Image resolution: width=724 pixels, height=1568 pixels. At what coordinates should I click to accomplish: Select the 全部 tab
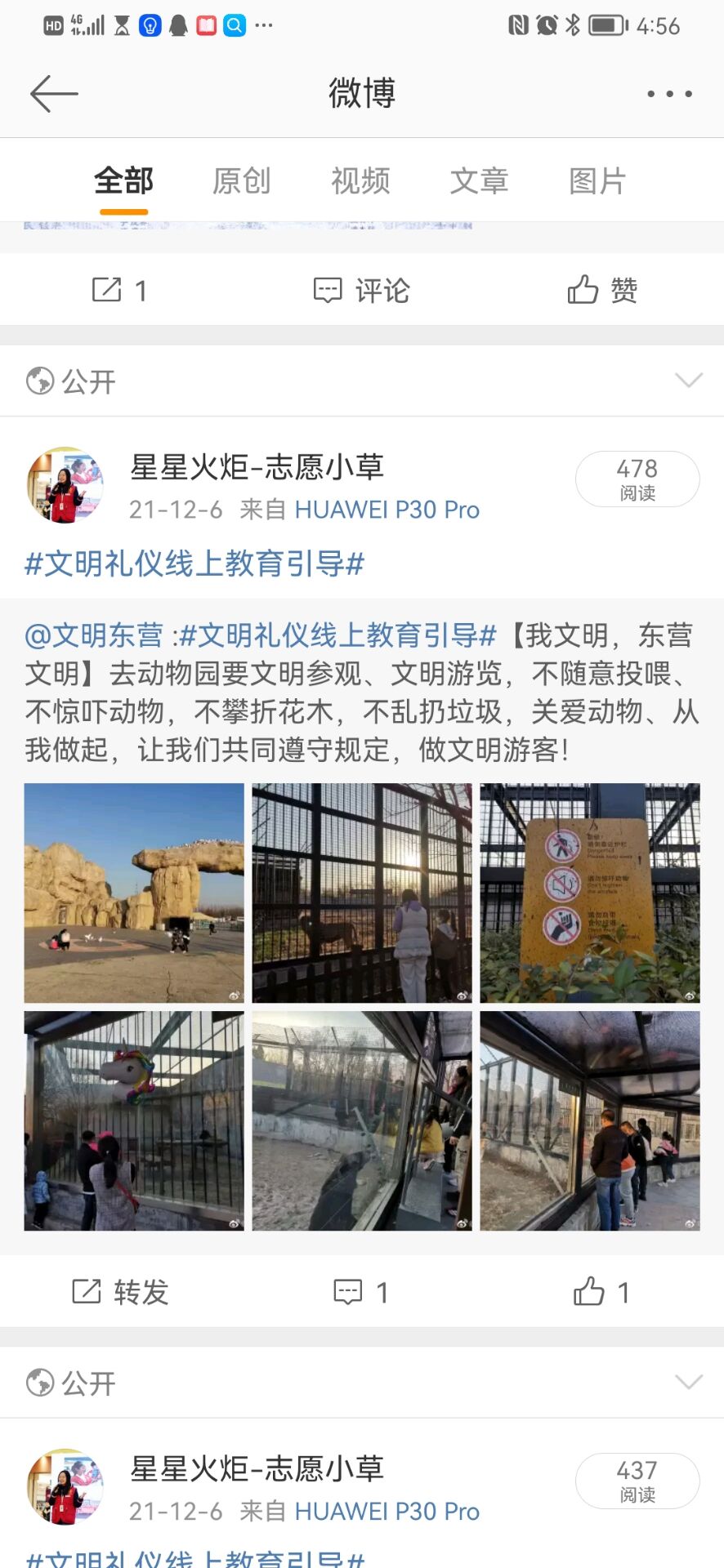pos(123,180)
